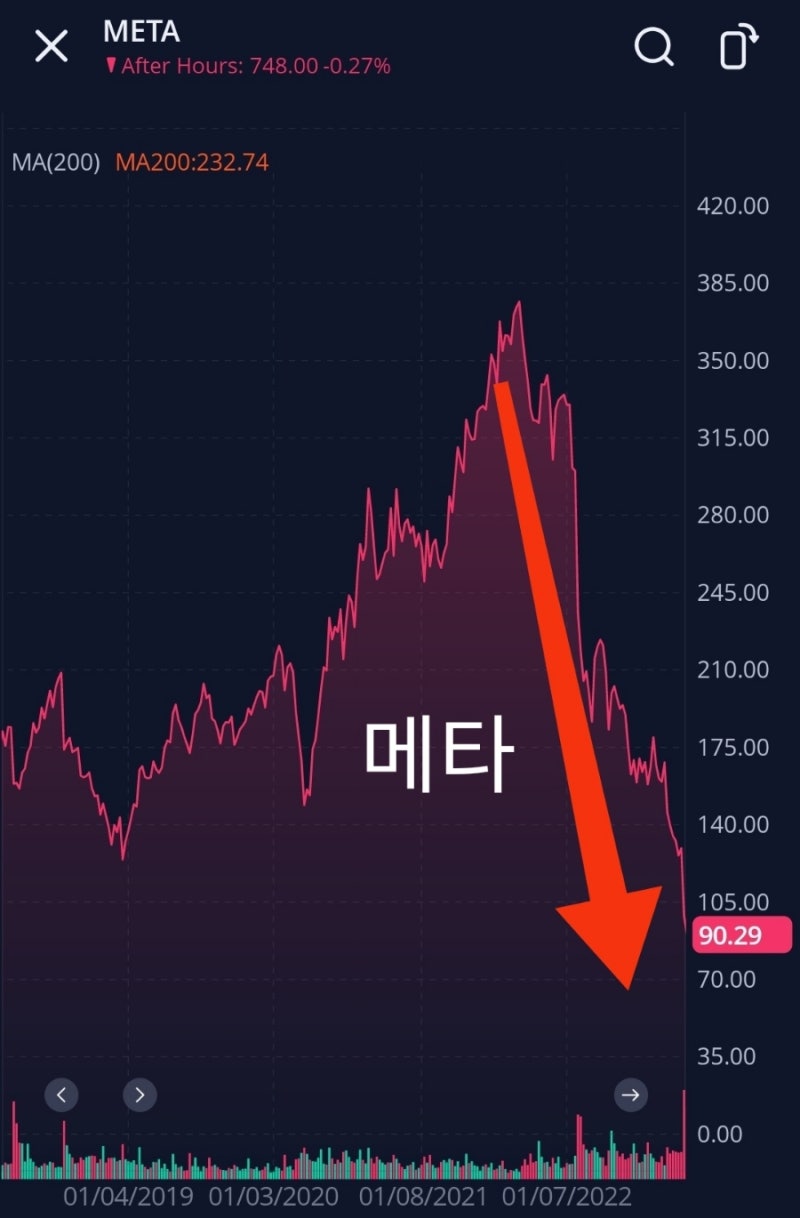Rotate the chart to landscape mode
The height and width of the screenshot is (1218, 800).
coord(737,46)
